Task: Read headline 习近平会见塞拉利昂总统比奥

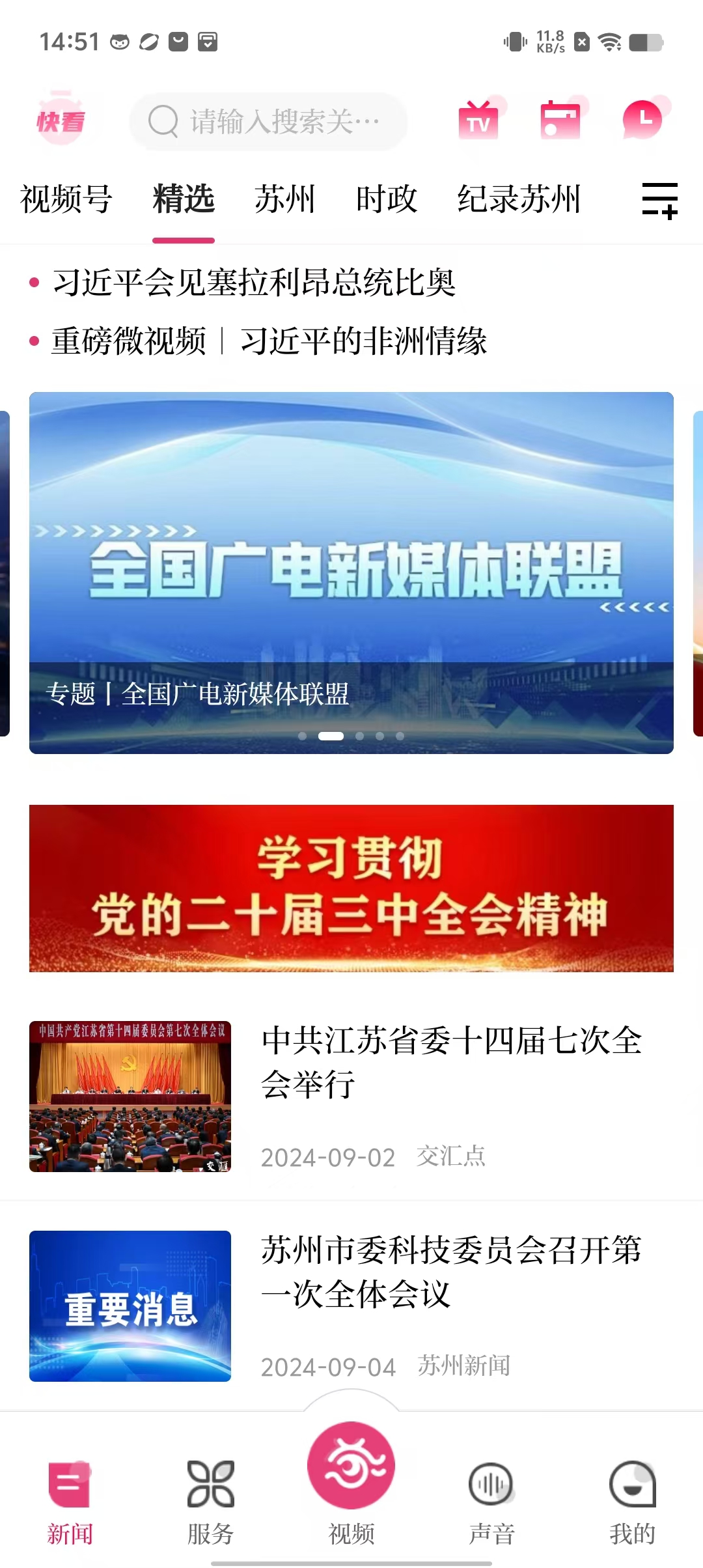Action: [x=254, y=283]
